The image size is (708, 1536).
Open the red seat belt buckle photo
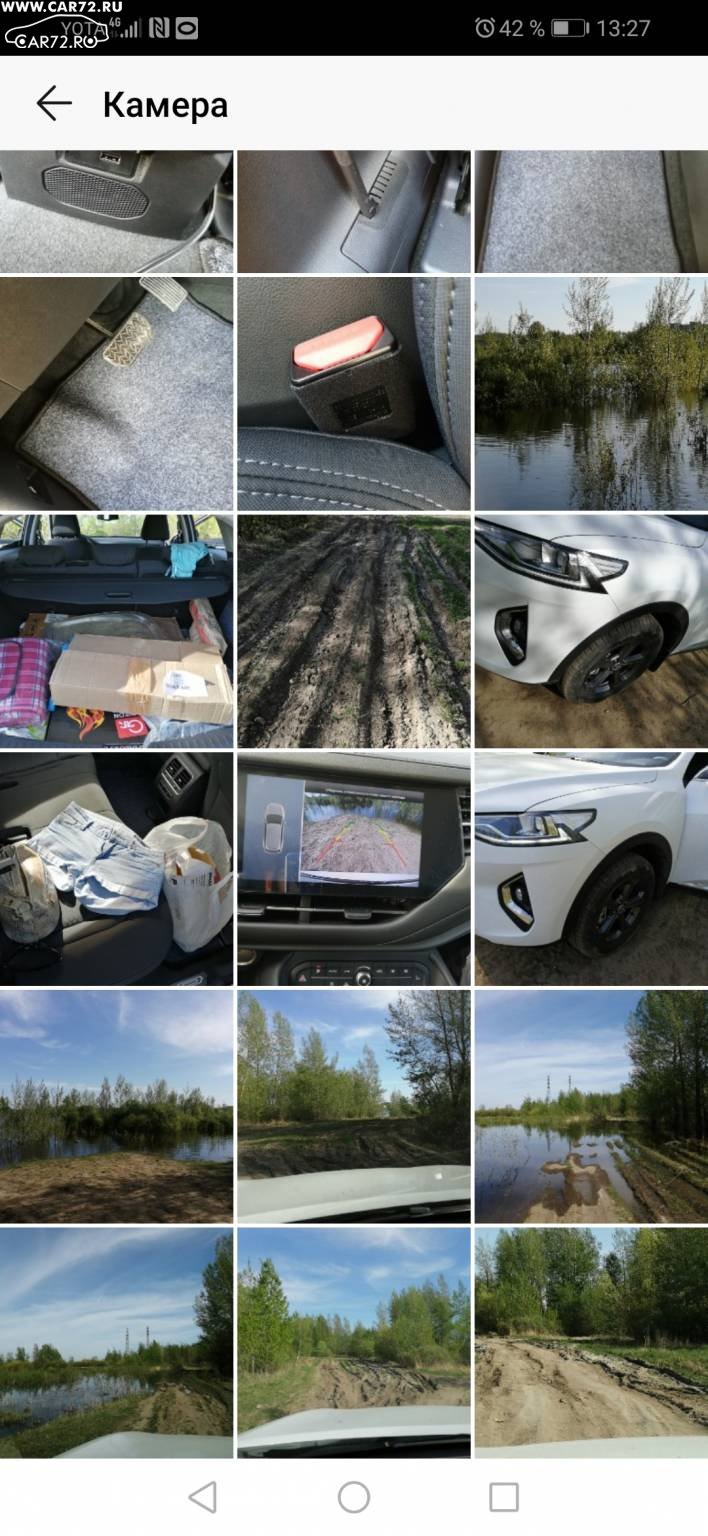[x=353, y=394]
